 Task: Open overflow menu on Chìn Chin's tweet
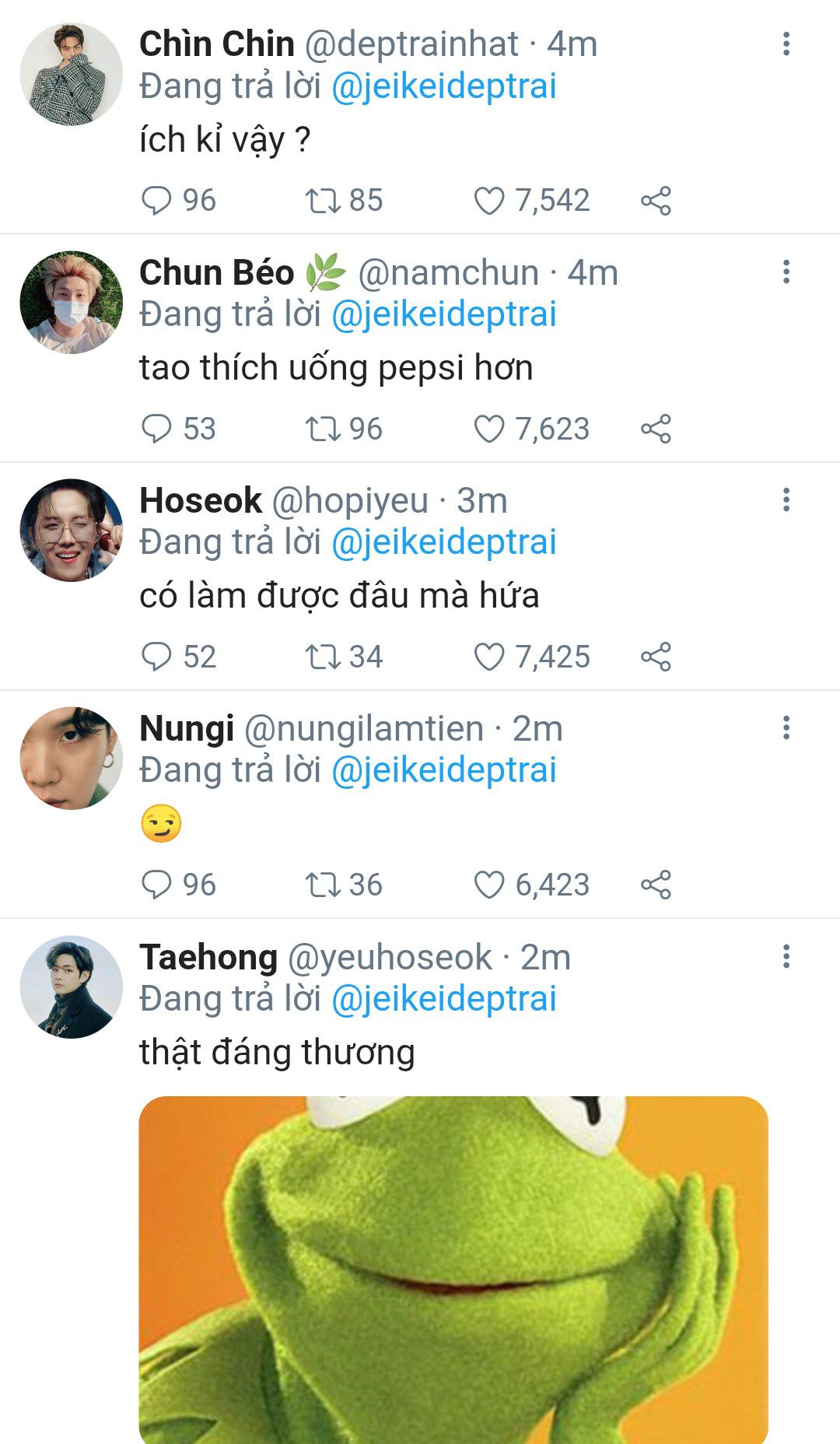(786, 44)
